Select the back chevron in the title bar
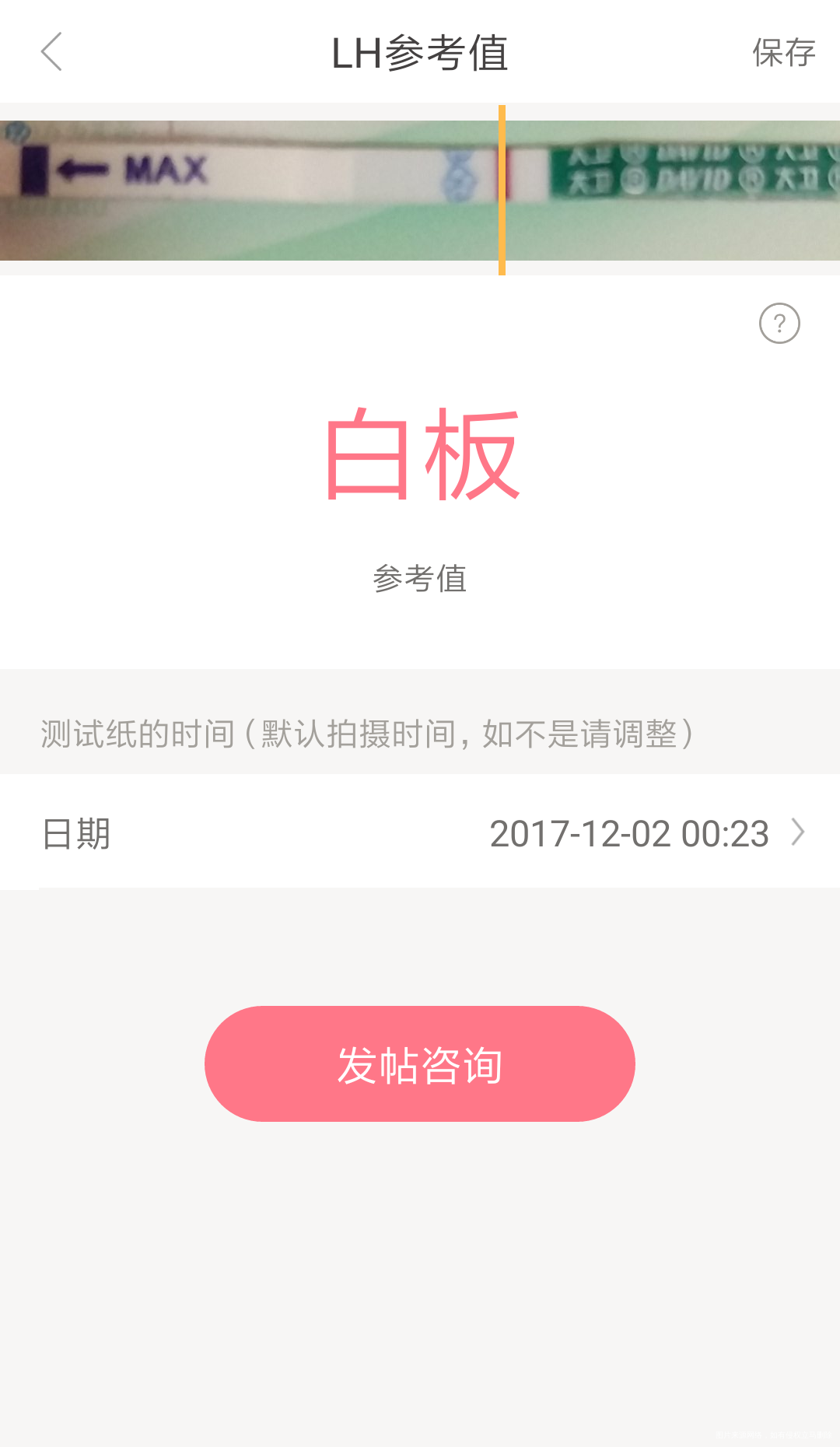 pos(51,53)
